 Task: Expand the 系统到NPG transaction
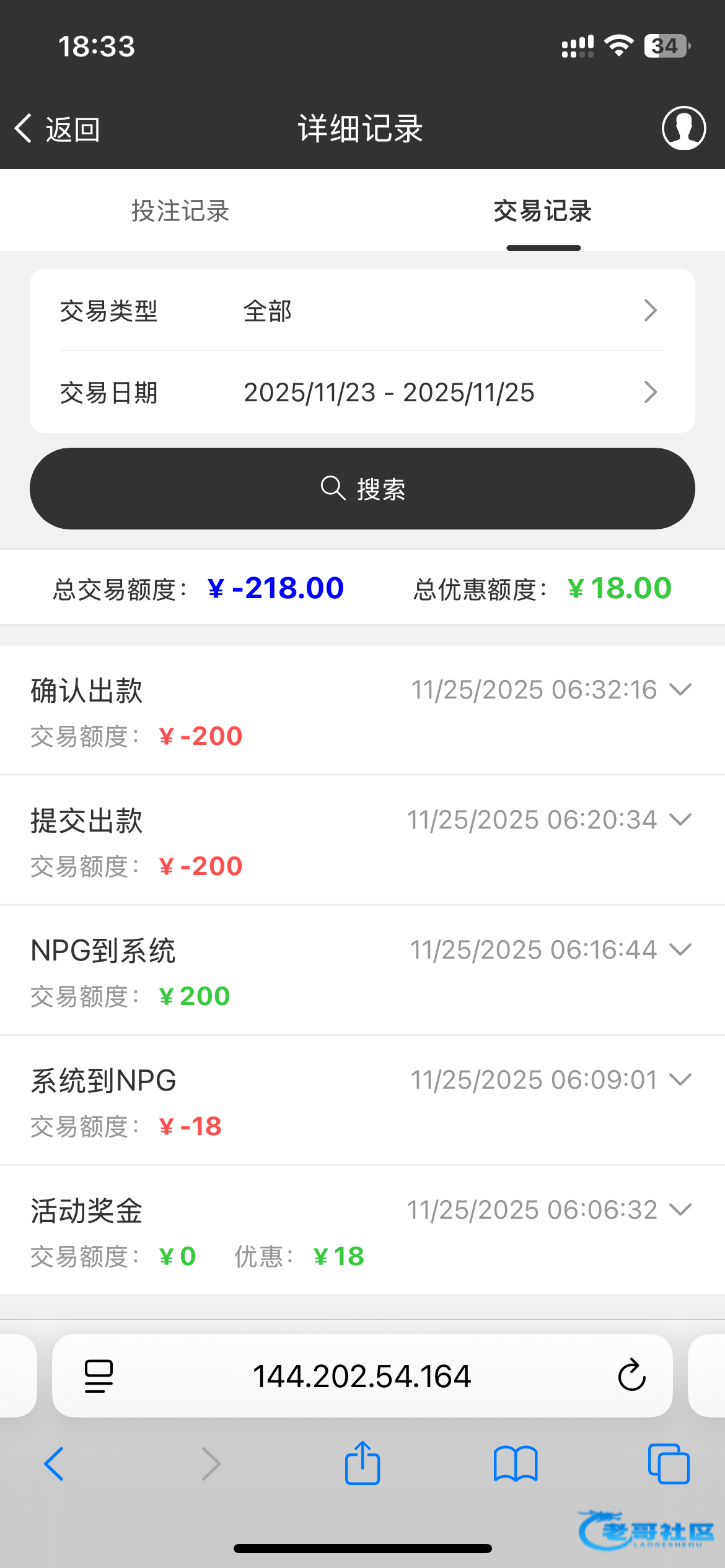(680, 1080)
